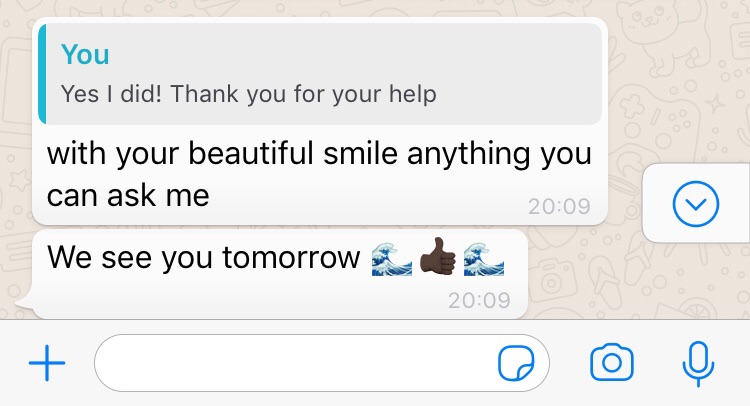The height and width of the screenshot is (406, 750).
Task: Open the sticker picker
Action: (517, 364)
